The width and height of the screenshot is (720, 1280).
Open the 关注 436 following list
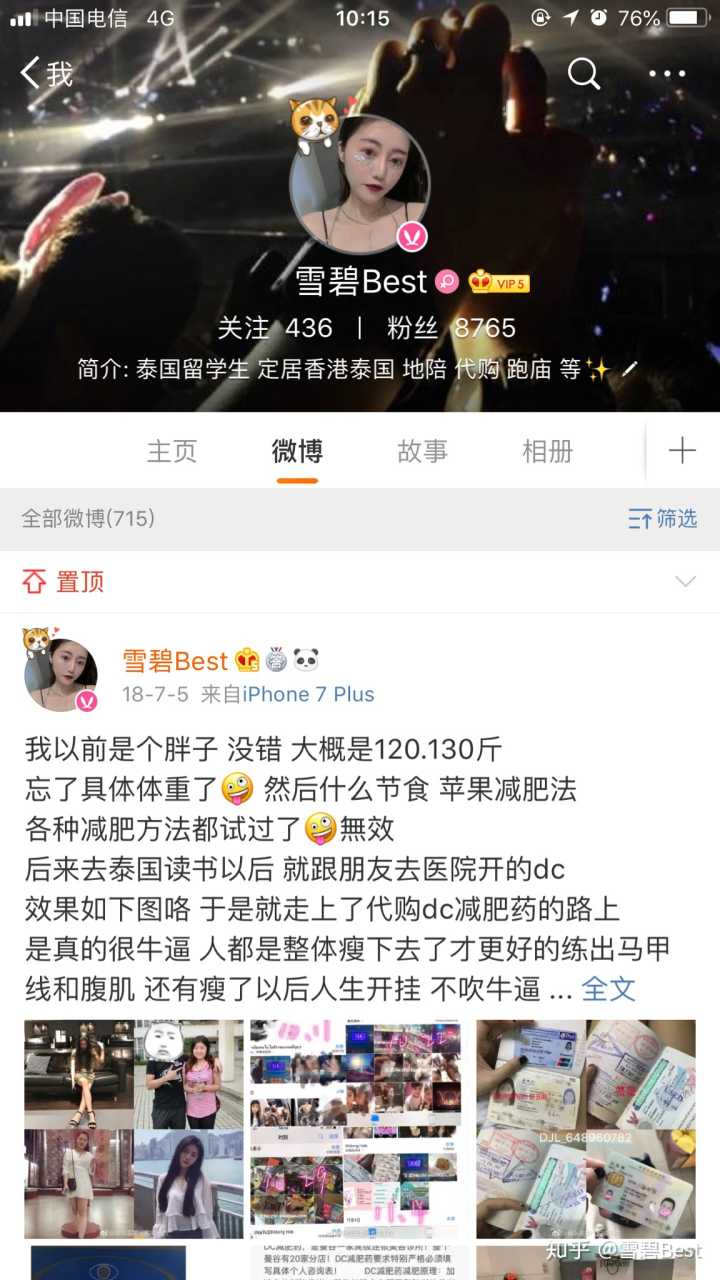tap(275, 328)
